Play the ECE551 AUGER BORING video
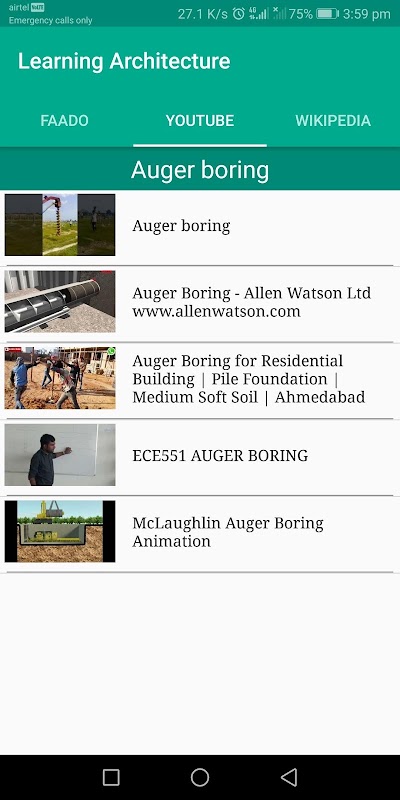The image size is (400, 800). click(x=200, y=457)
